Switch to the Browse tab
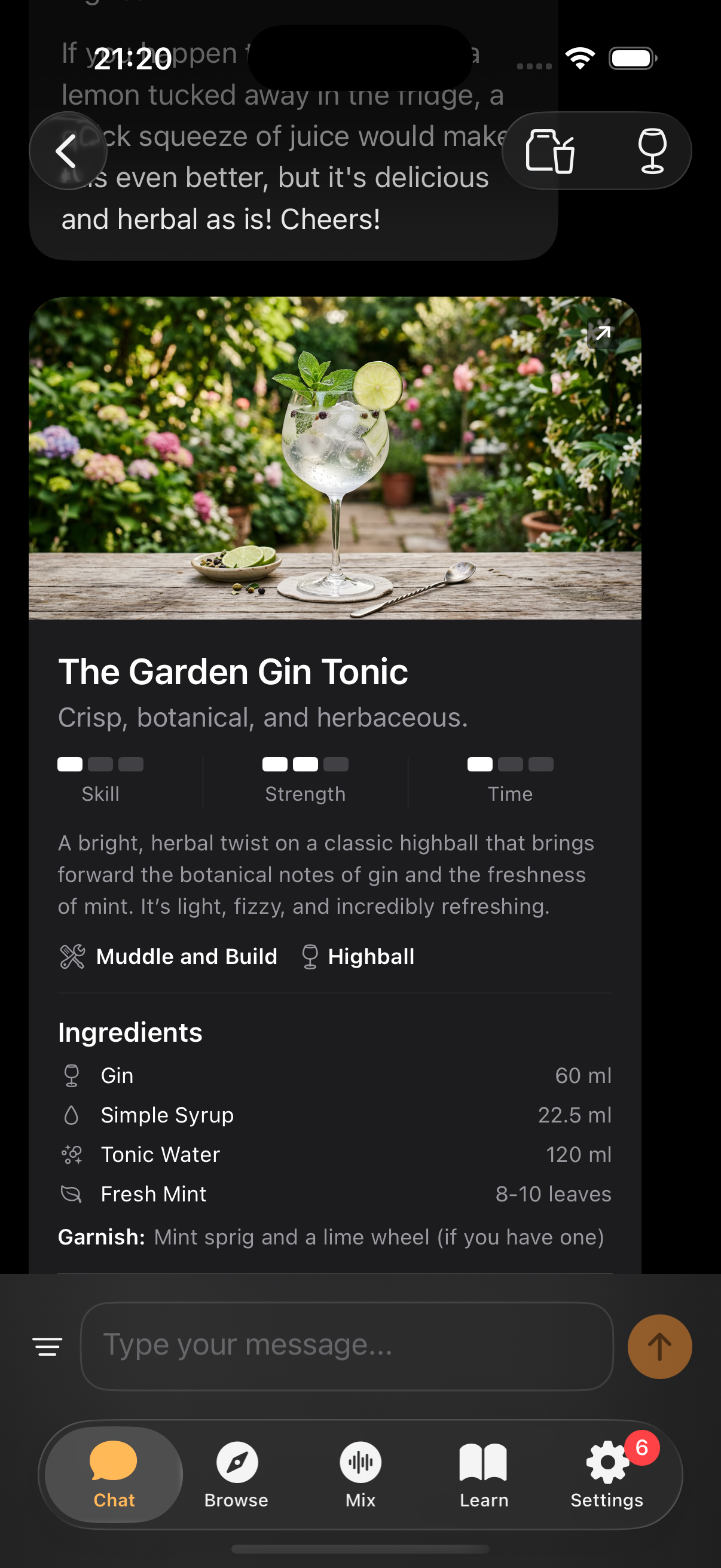 (237, 1474)
